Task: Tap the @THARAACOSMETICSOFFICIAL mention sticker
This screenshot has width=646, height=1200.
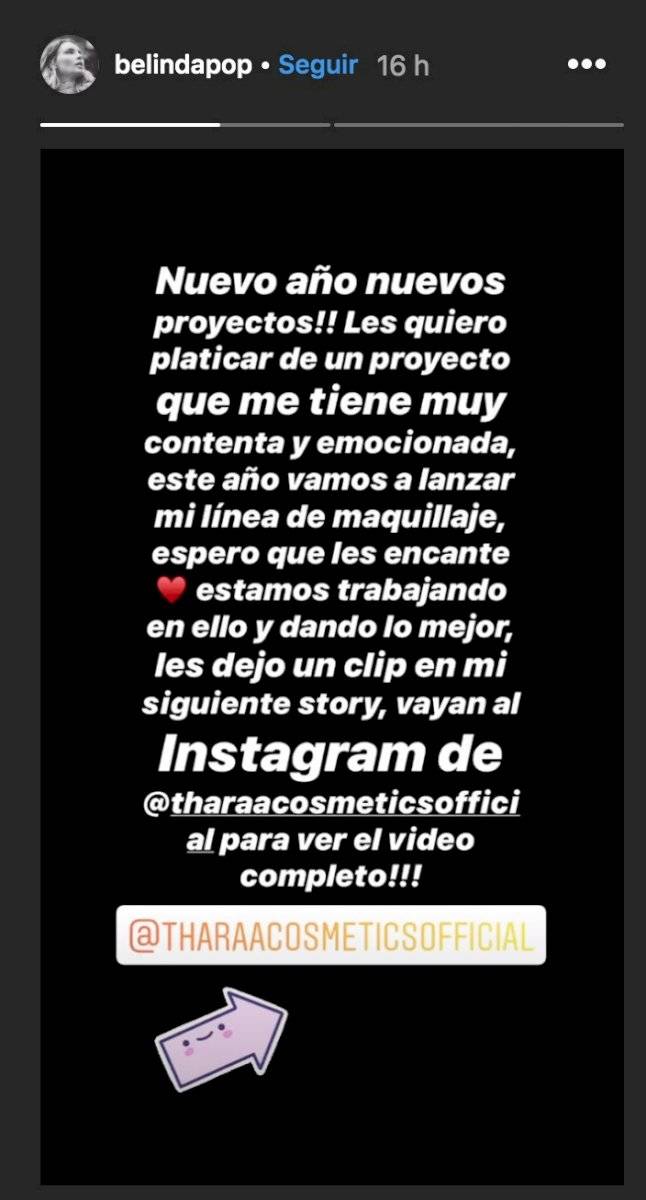Action: click(331, 936)
